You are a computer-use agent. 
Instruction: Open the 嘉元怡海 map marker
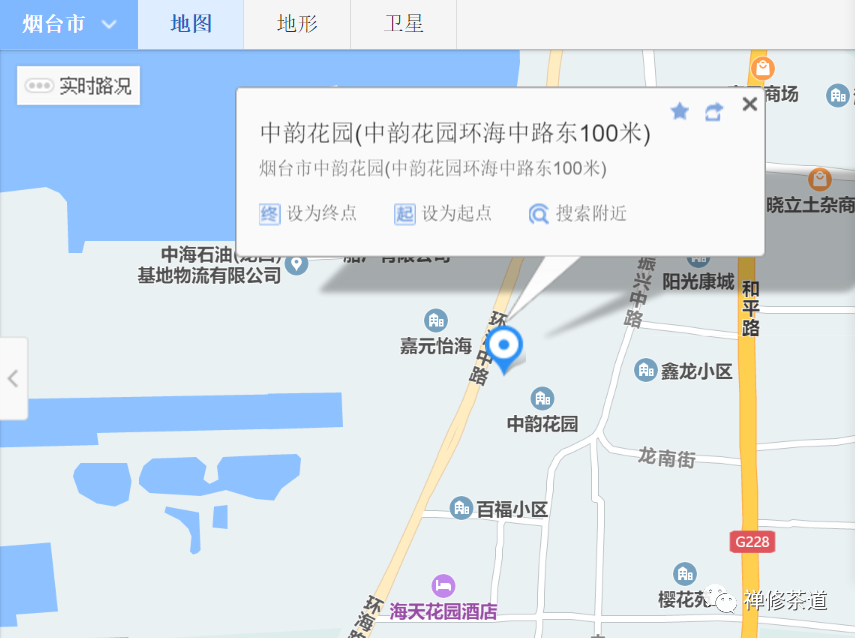(436, 321)
